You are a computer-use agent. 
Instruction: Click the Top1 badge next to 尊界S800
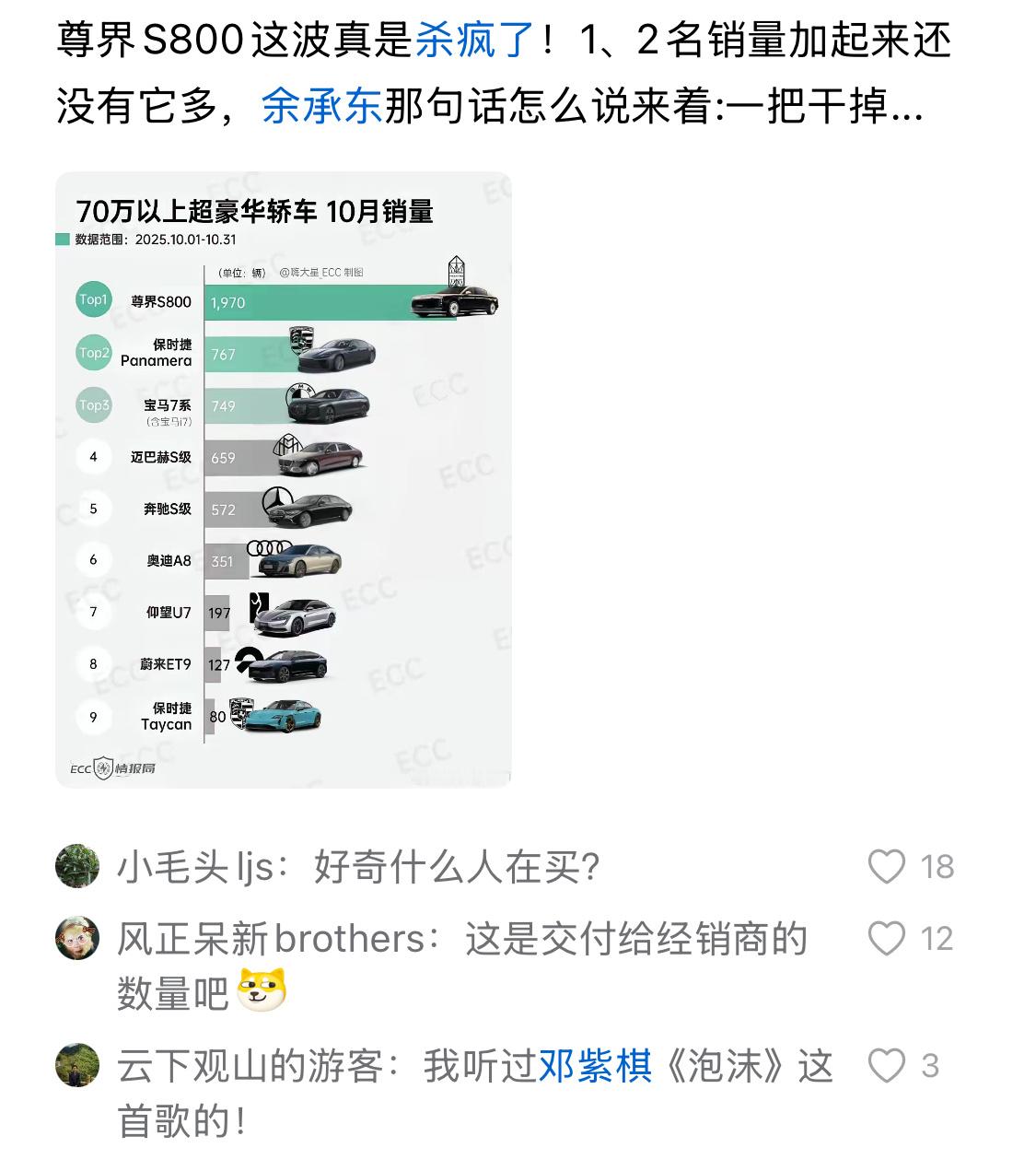tap(92, 299)
